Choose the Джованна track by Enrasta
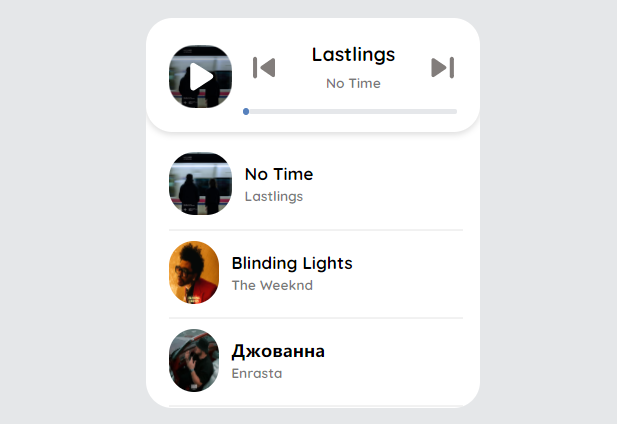617x424 pixels. pos(277,360)
